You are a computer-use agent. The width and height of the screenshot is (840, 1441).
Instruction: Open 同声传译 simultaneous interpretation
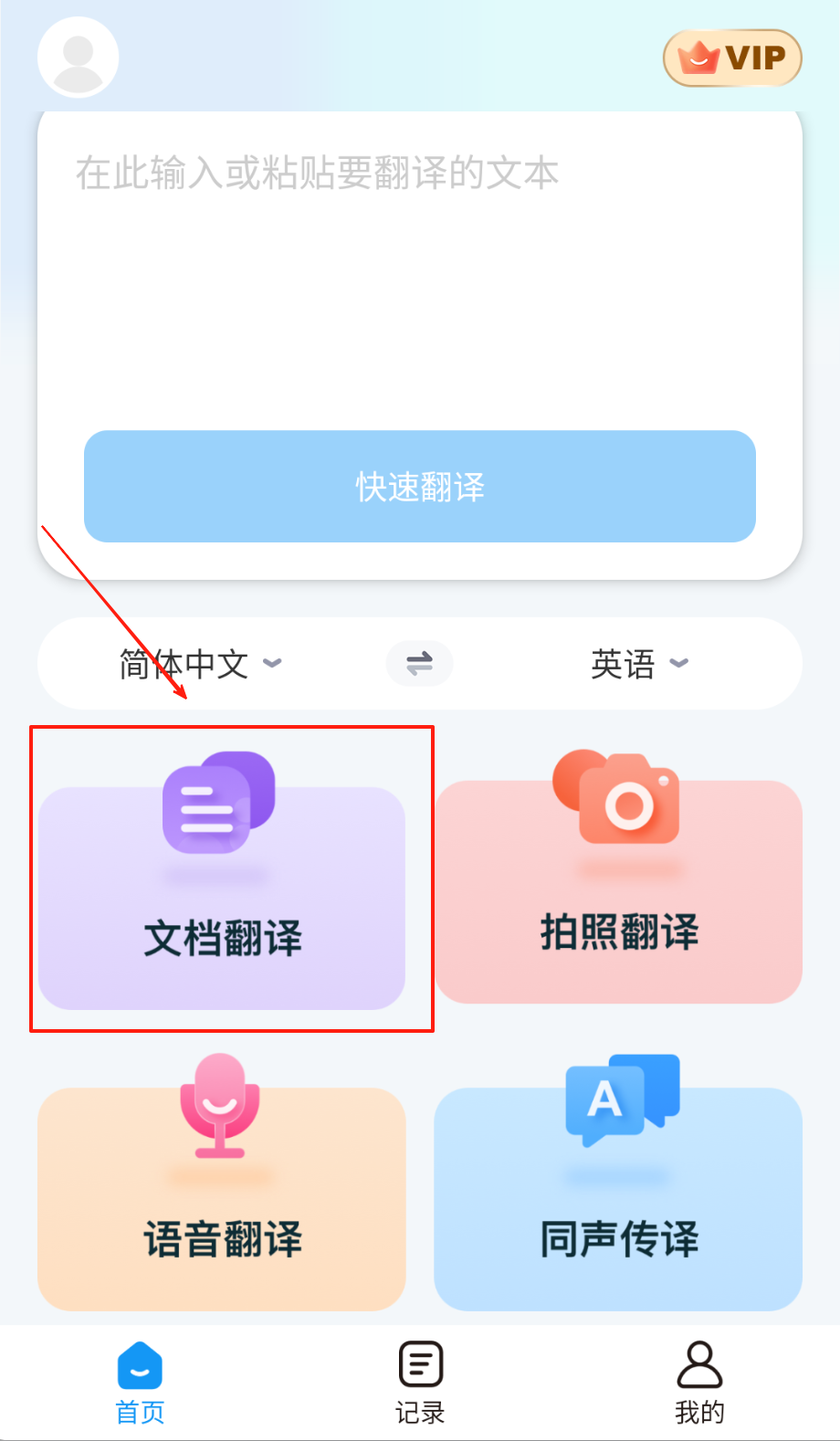pos(619,1198)
